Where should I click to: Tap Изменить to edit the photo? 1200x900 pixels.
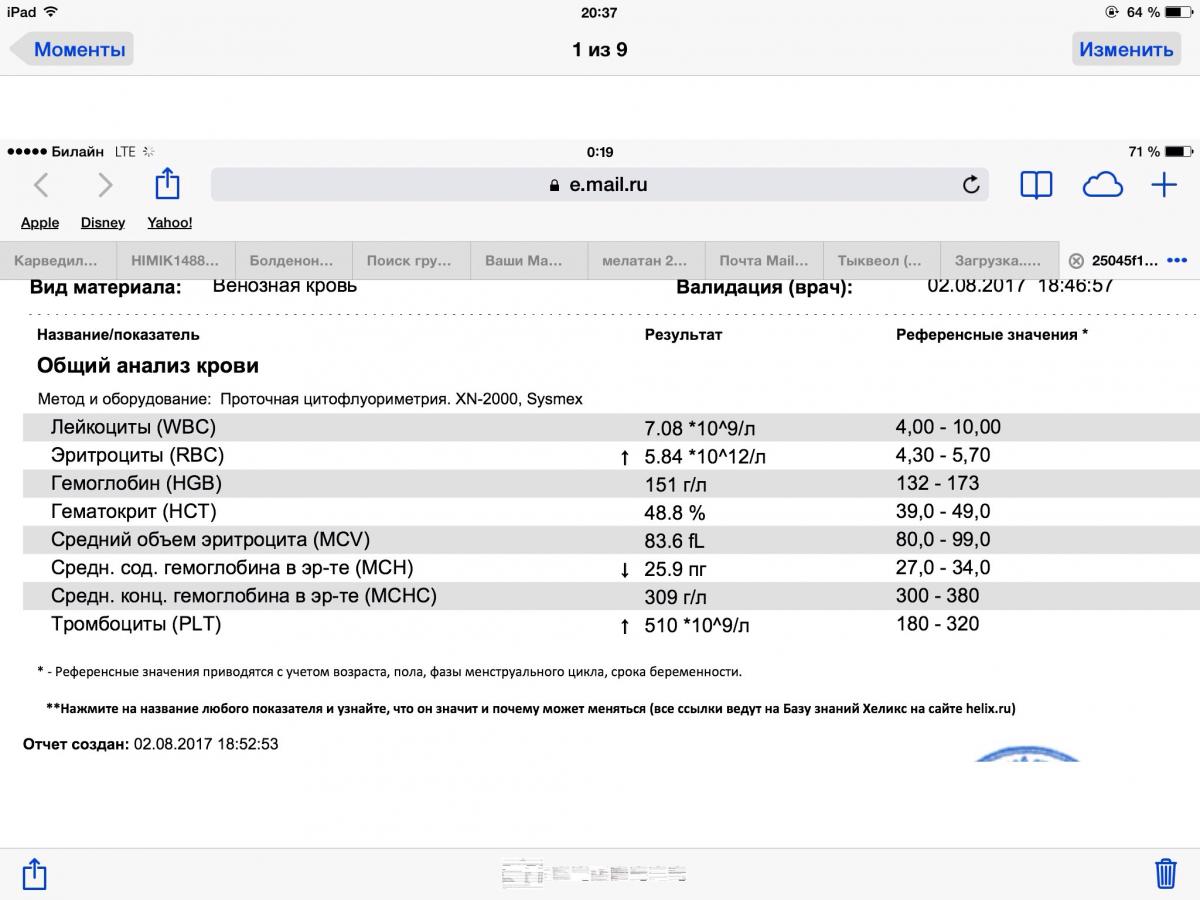point(1125,49)
